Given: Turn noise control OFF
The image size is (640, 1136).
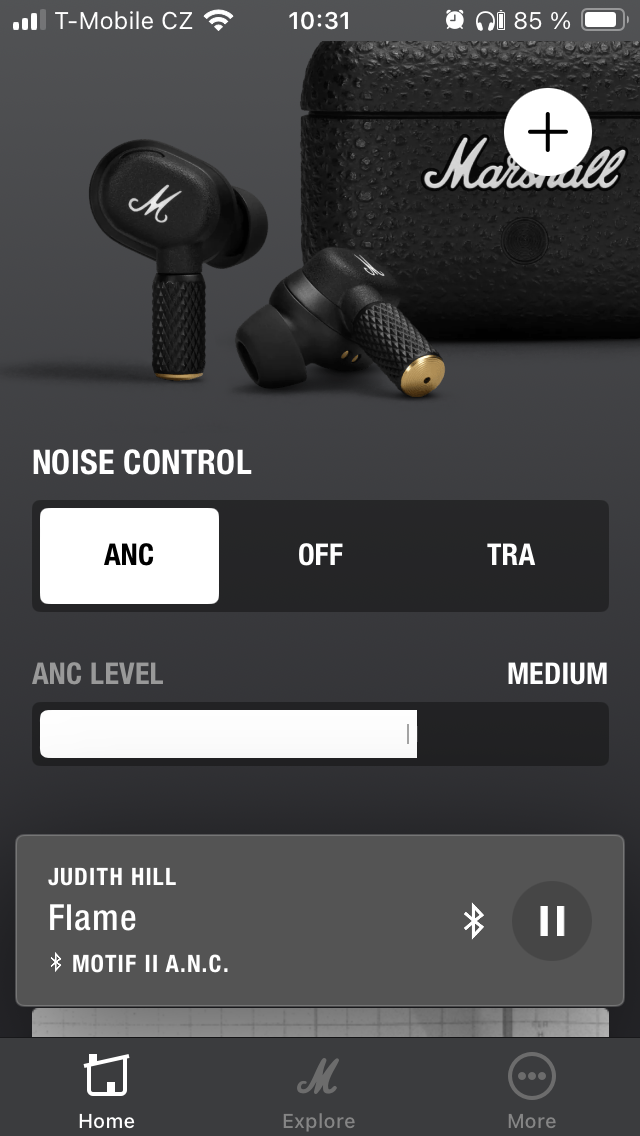Looking at the screenshot, I should coord(320,555).
